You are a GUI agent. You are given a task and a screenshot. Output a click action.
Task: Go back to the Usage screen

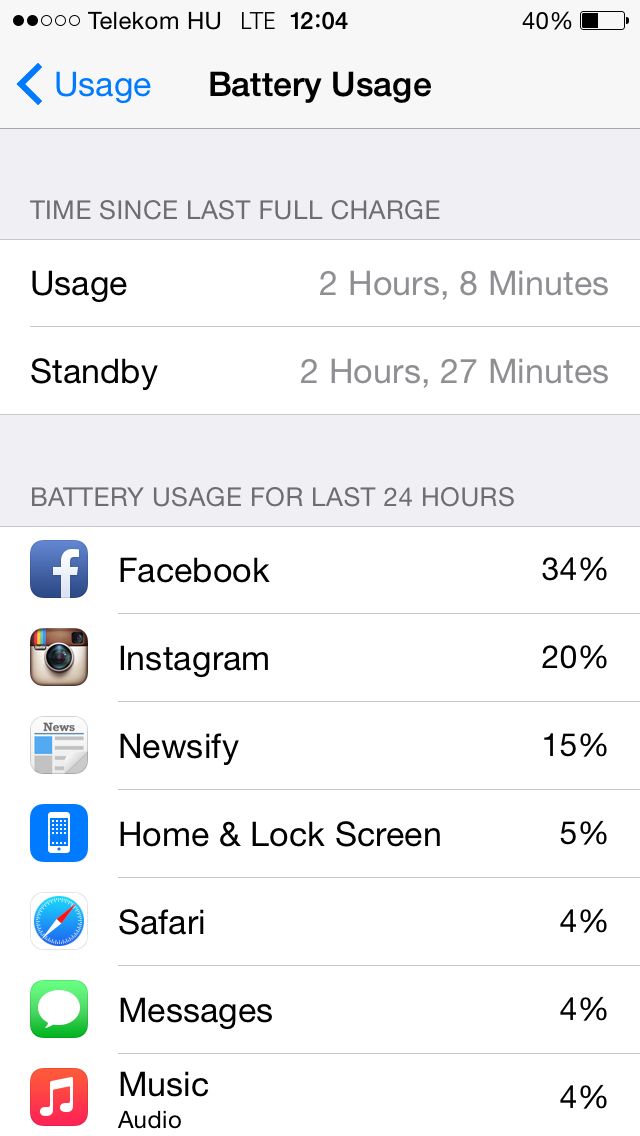(83, 85)
